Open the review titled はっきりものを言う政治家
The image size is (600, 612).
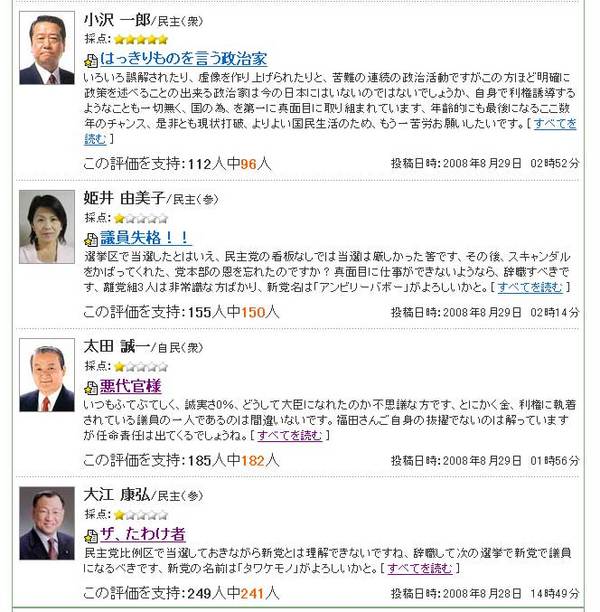pyautogui.click(x=183, y=59)
